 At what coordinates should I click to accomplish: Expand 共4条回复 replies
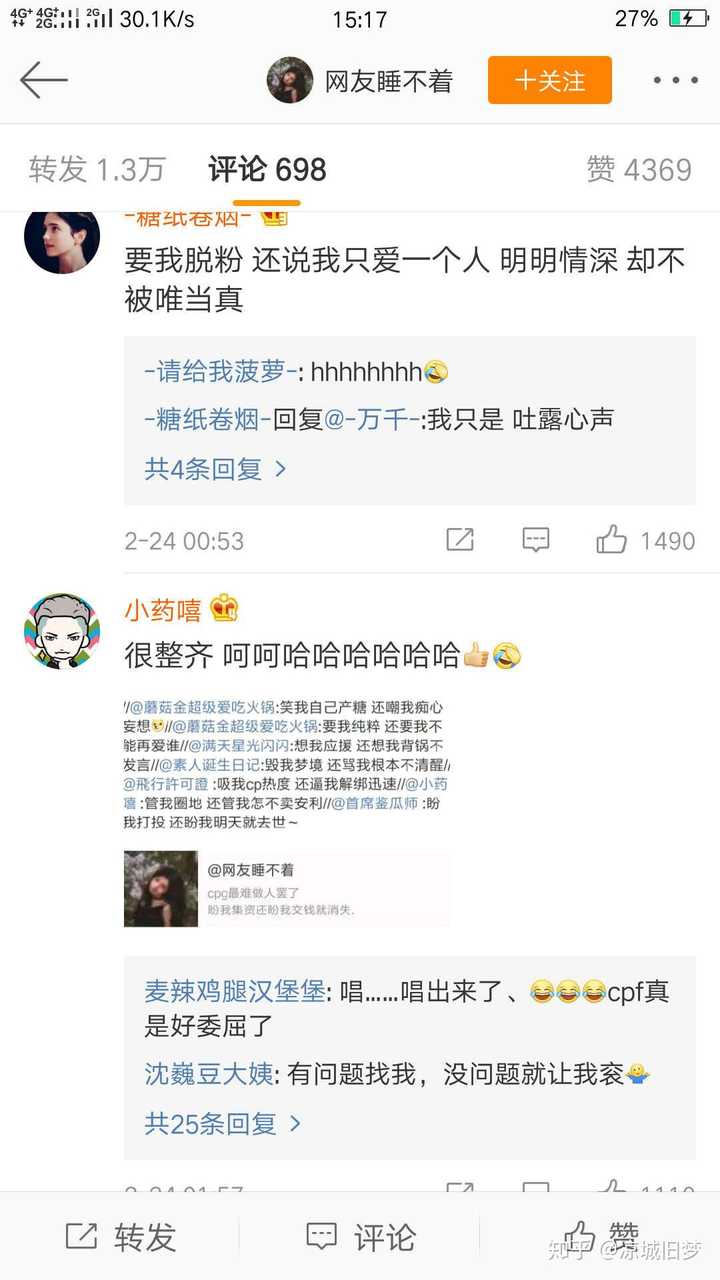pos(215,468)
